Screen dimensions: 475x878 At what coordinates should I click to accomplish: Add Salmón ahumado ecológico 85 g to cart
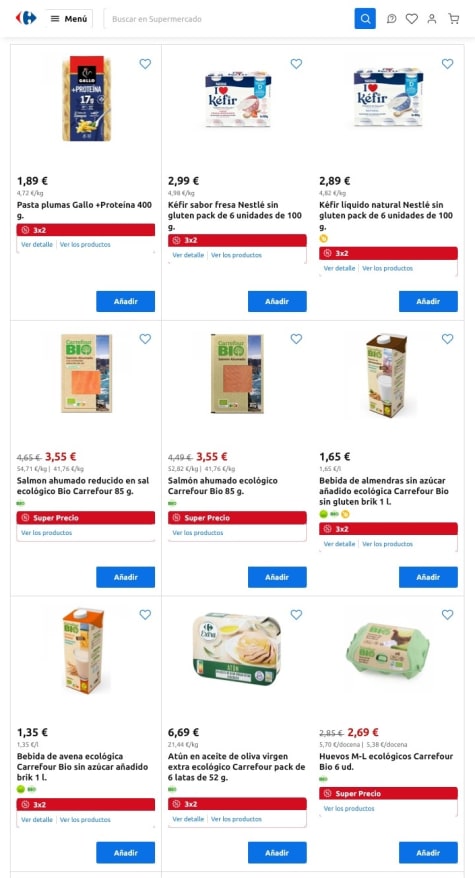(277, 577)
